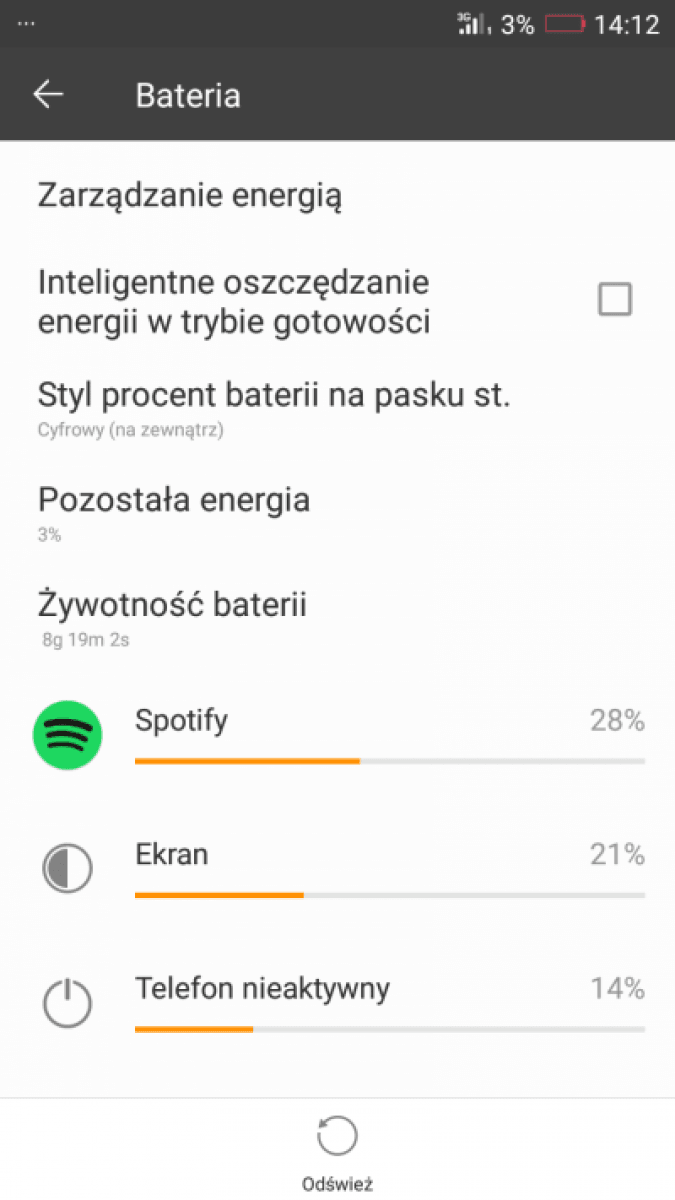Screen dimensions: 675x1200
Task: Open Zarządzanie energią settings
Action: (x=337, y=196)
